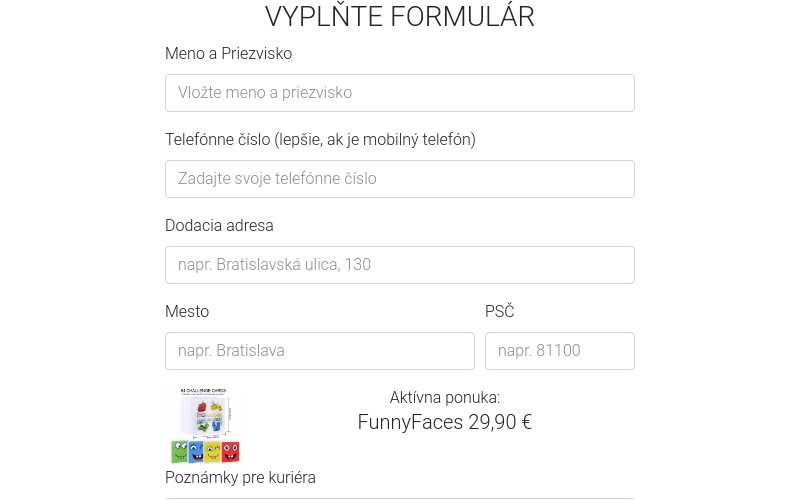Select the Dodacia adresa address field
The width and height of the screenshot is (800, 500).
399,265
